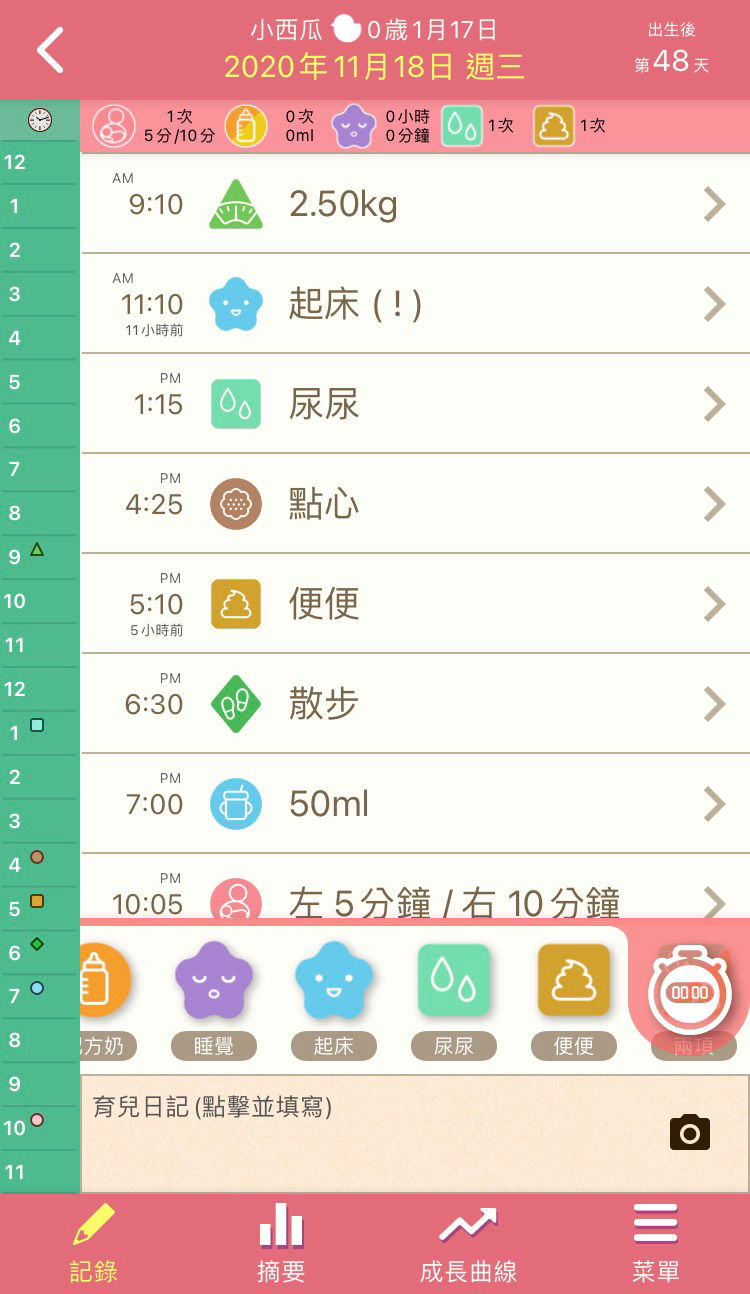The height and width of the screenshot is (1294, 750).
Task: Attach a photo with the camera icon
Action: click(689, 1132)
